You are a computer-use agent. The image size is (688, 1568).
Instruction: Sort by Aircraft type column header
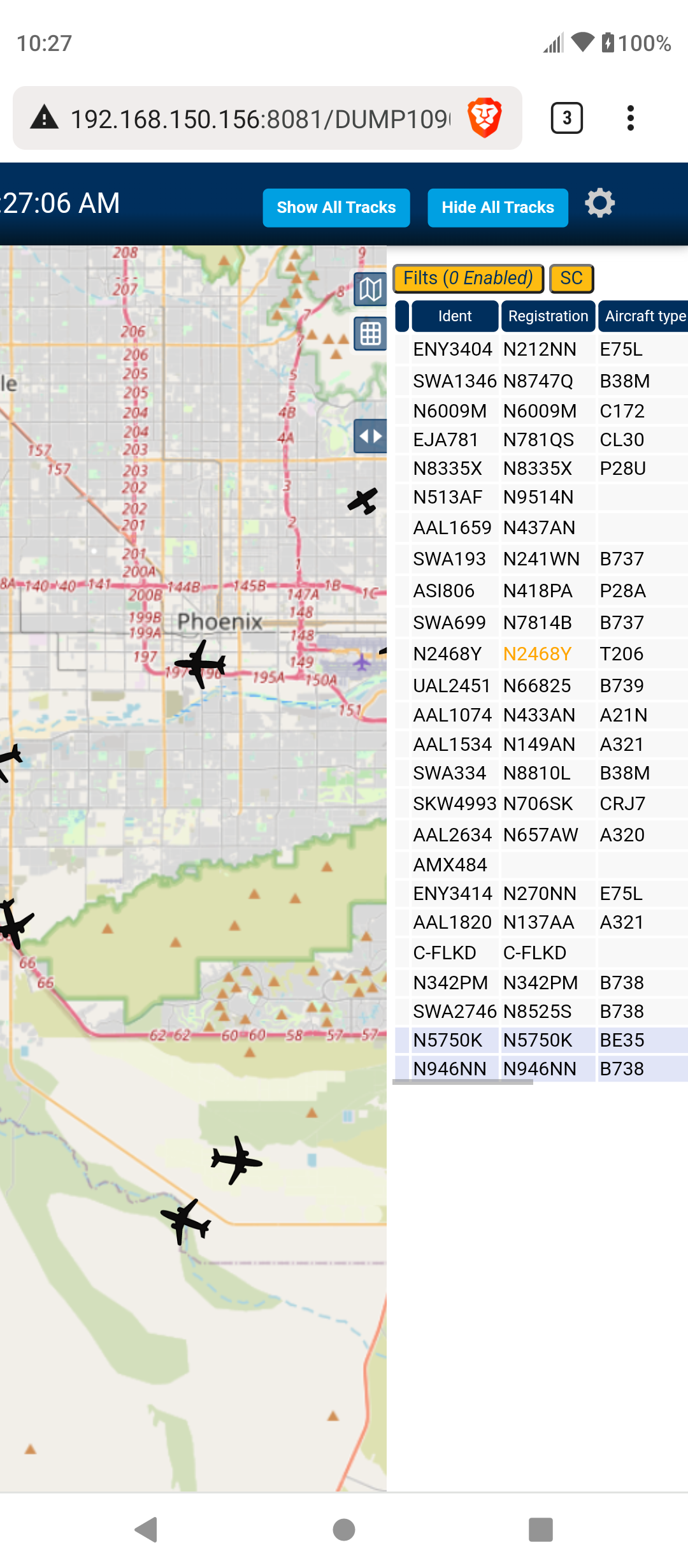[x=643, y=316]
